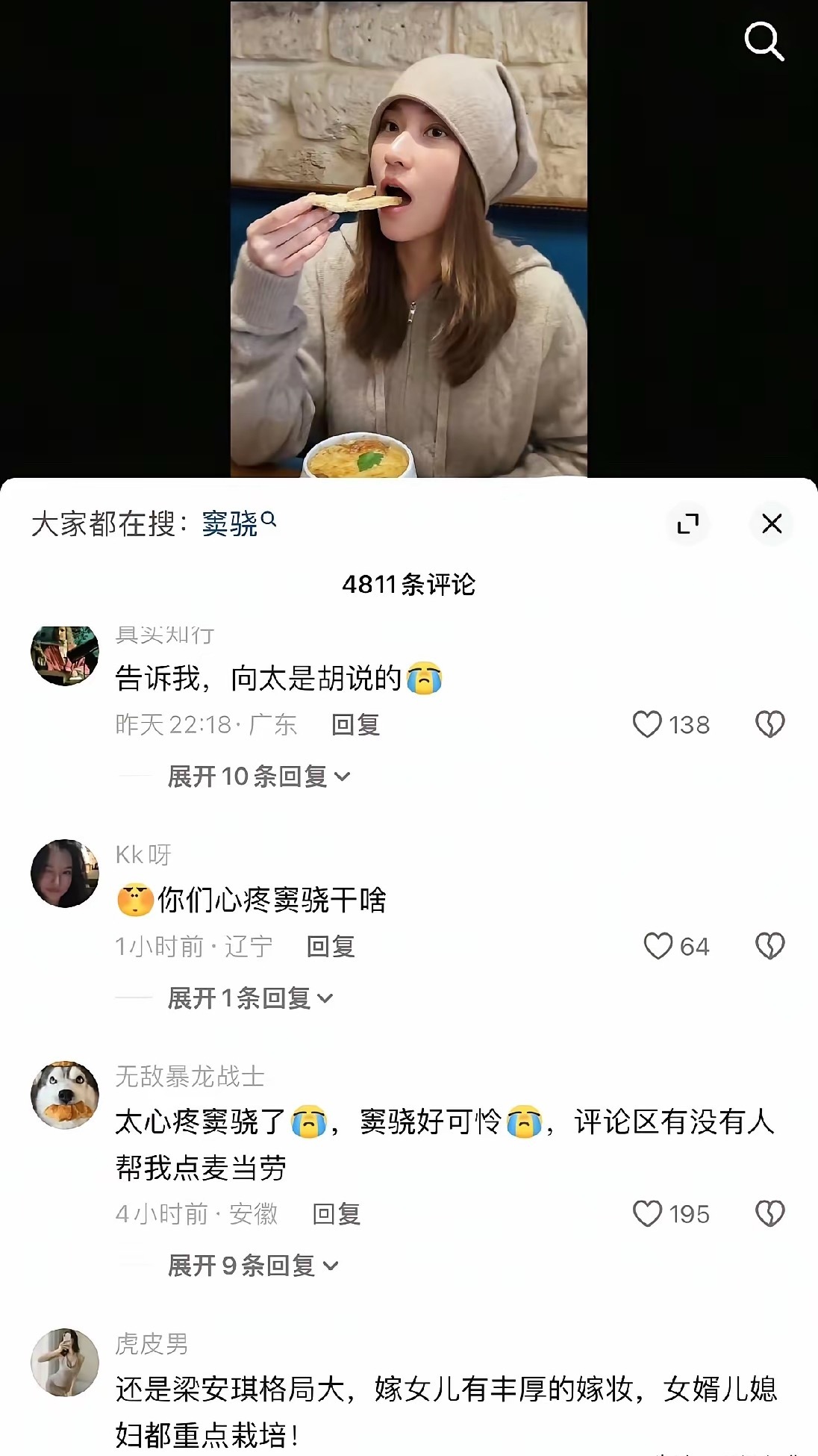
Task: Dislike 无敌暴龙战士's comment
Action: (769, 1213)
